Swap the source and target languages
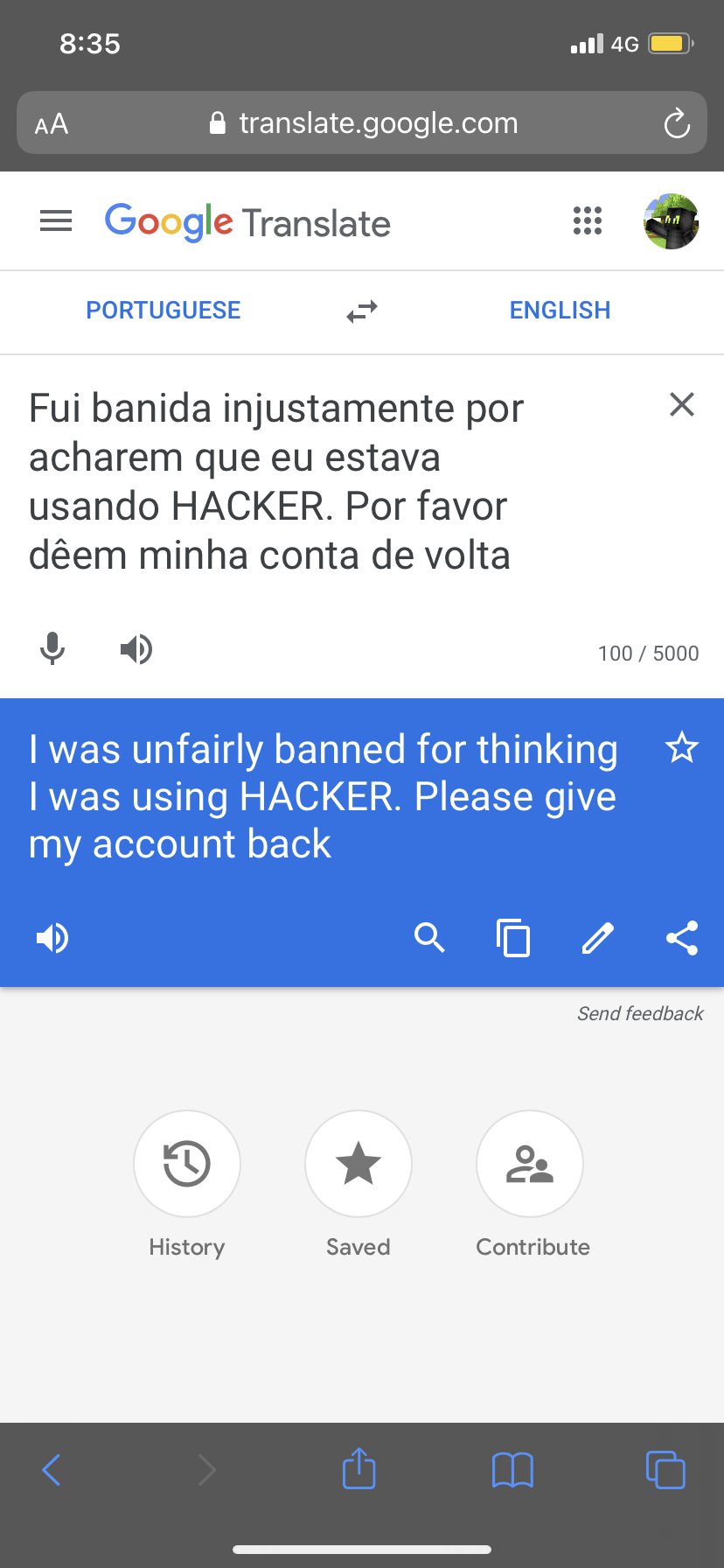 click(362, 311)
